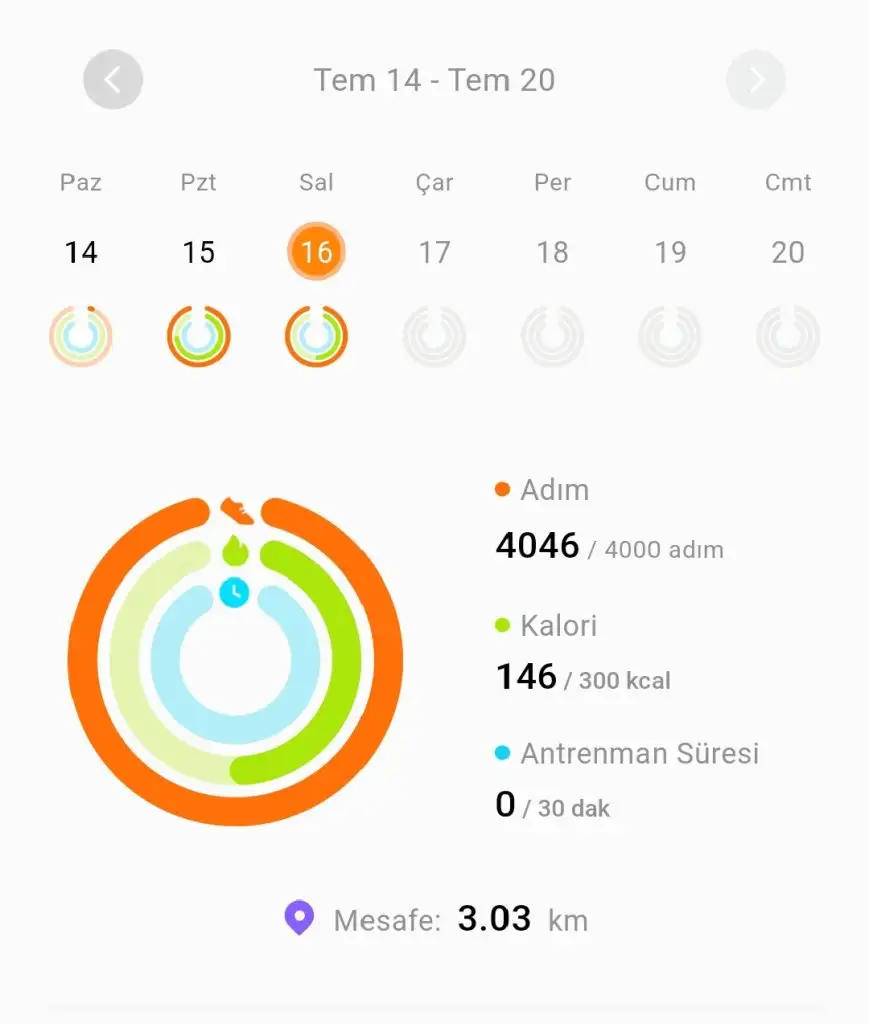Select Friday the 19th
Screen dimensions: 869x1024
(670, 252)
